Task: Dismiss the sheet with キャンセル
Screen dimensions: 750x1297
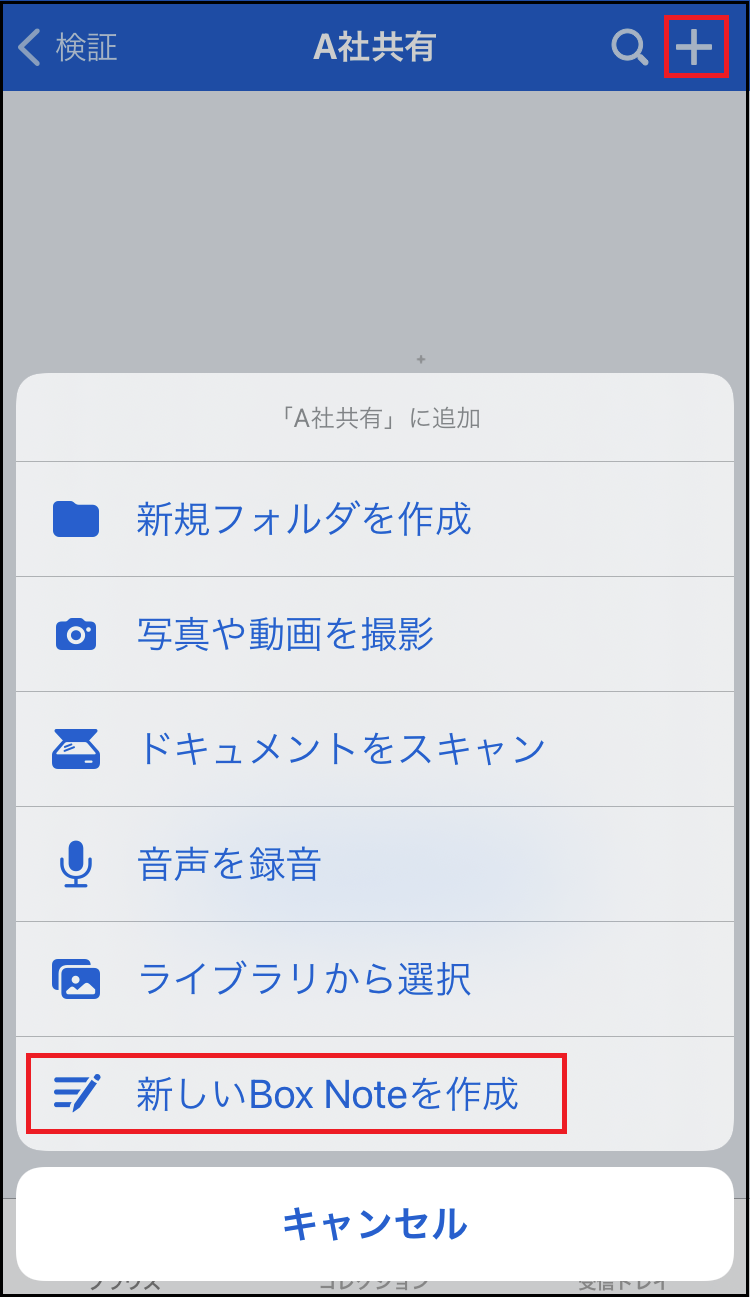Action: coord(375,1224)
